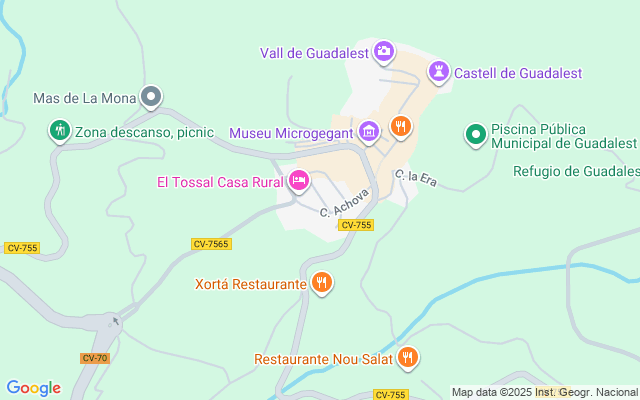Open the Vall de Guadalest photo spot pin
This screenshot has height=400, width=640.
point(384,51)
